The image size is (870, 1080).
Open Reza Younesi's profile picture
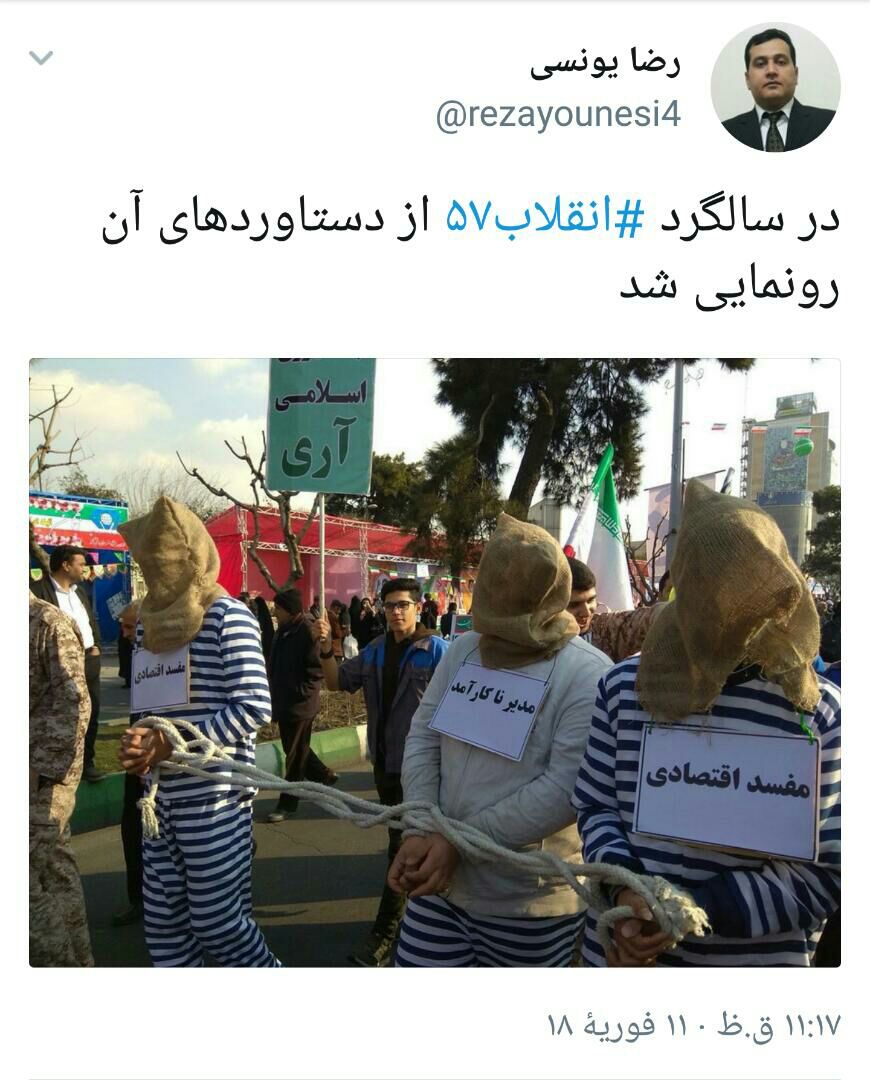[775, 88]
